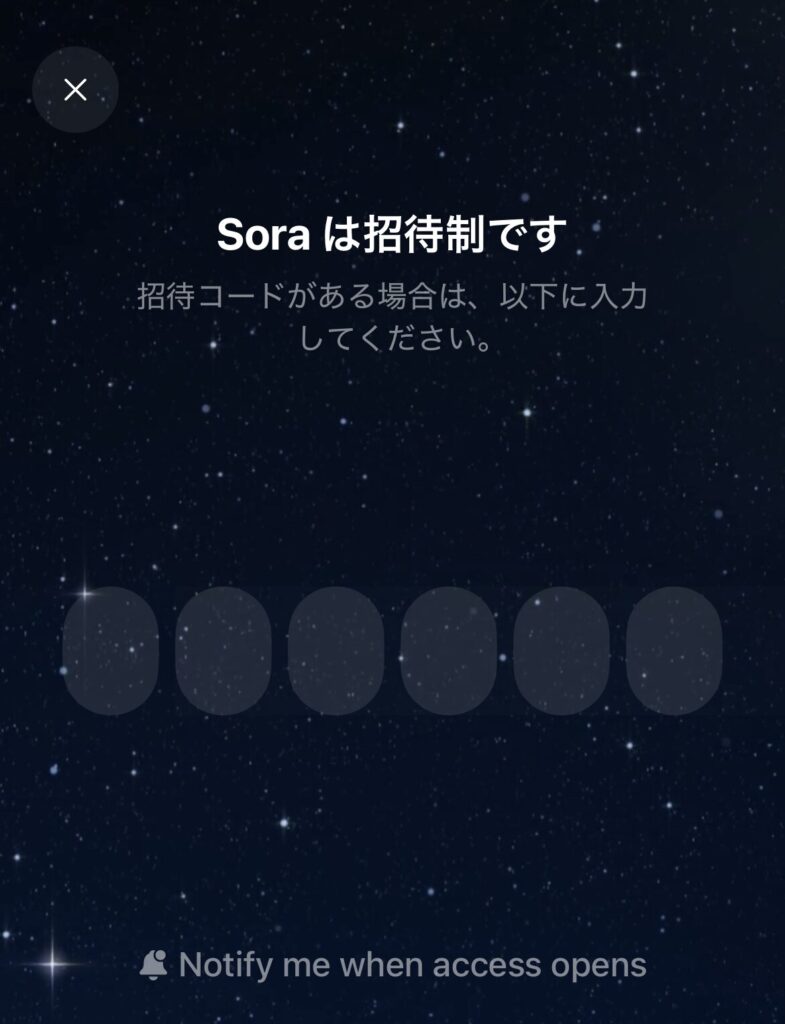Close the Sora invite screen
This screenshot has height=1024, width=785.
[x=75, y=90]
